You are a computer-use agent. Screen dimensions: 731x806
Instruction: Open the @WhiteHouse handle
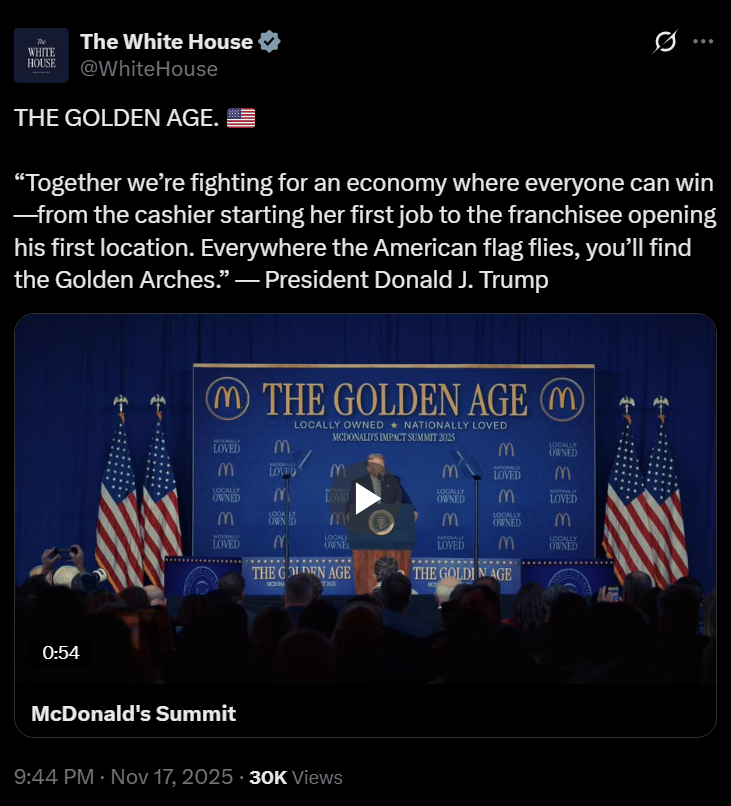(148, 69)
